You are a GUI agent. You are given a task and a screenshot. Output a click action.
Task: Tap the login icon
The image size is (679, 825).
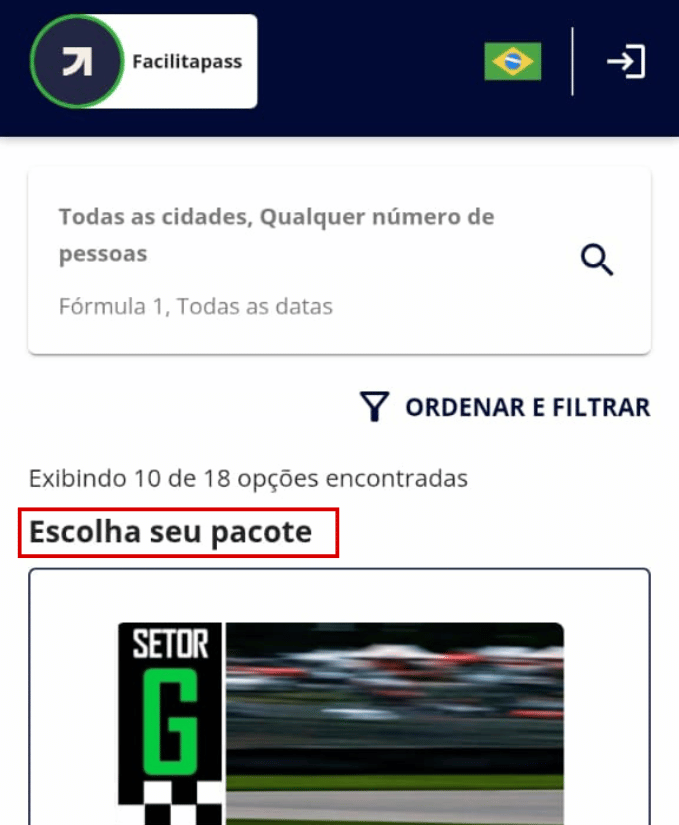(x=626, y=62)
